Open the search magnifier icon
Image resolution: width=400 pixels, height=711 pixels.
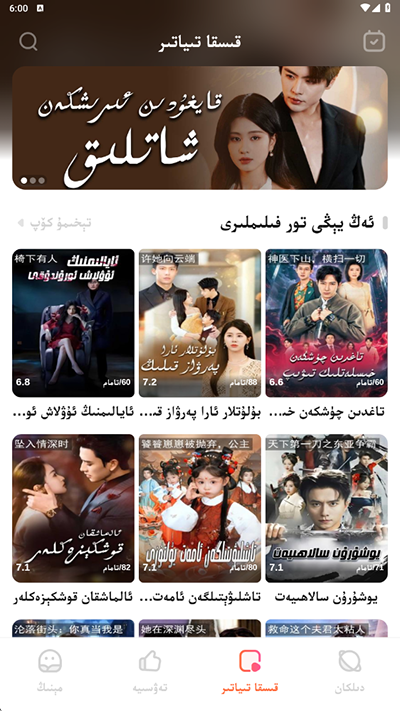(x=28, y=42)
